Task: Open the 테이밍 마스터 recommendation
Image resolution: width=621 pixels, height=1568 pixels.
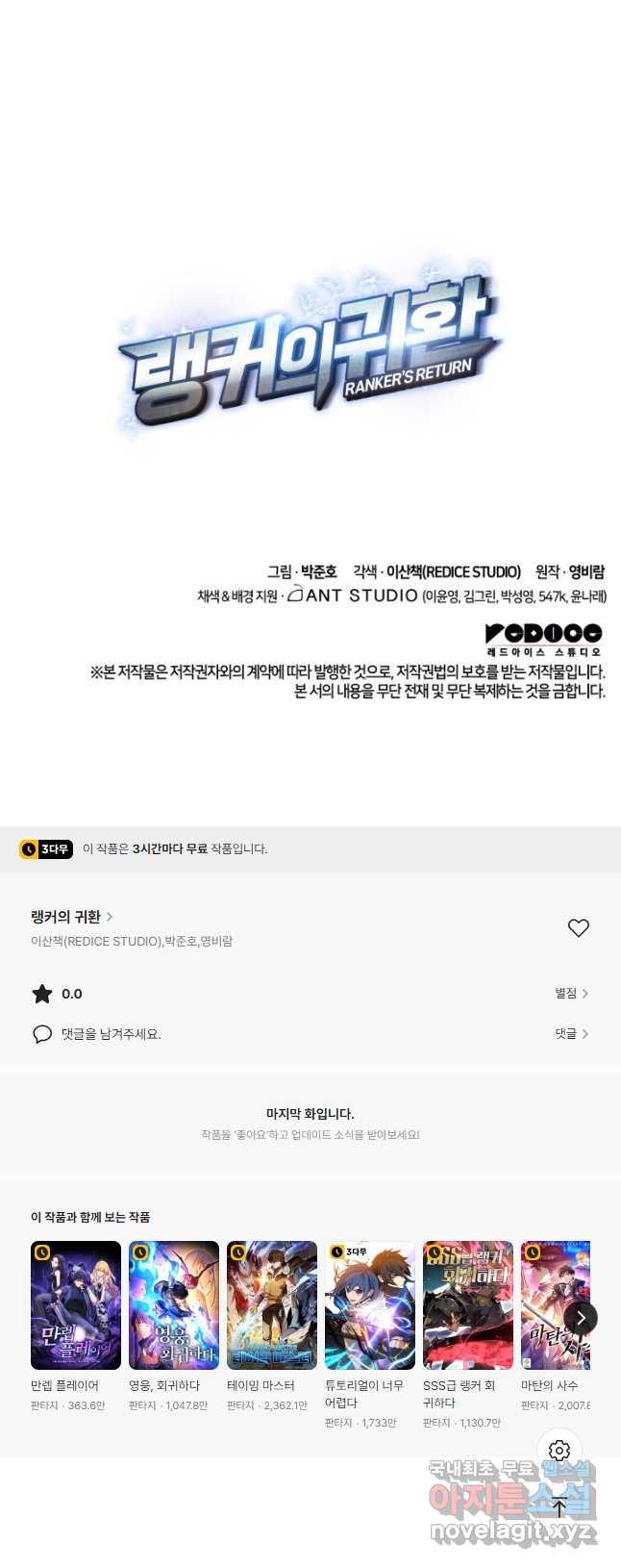Action: (x=272, y=1305)
